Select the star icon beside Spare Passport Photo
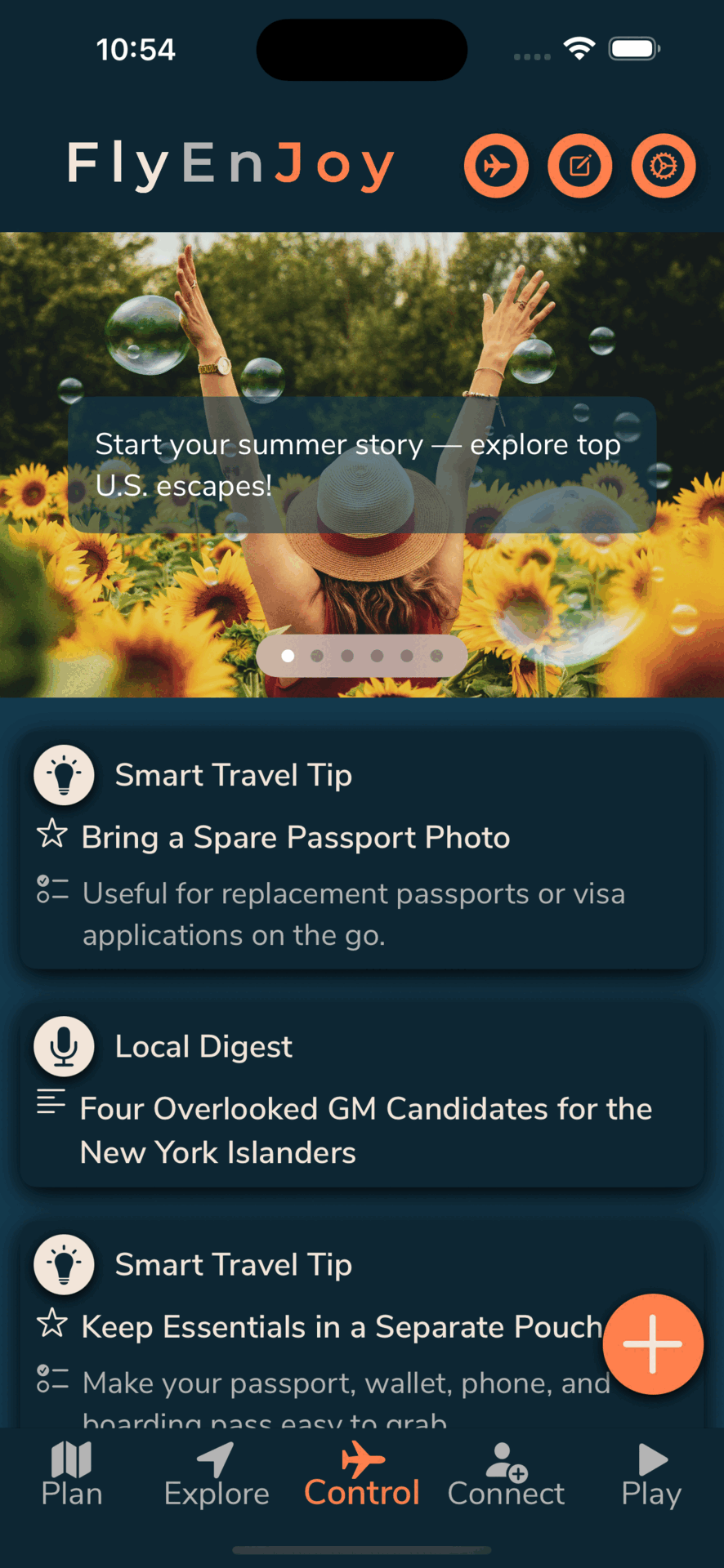The height and width of the screenshot is (1568, 724). click(x=52, y=835)
